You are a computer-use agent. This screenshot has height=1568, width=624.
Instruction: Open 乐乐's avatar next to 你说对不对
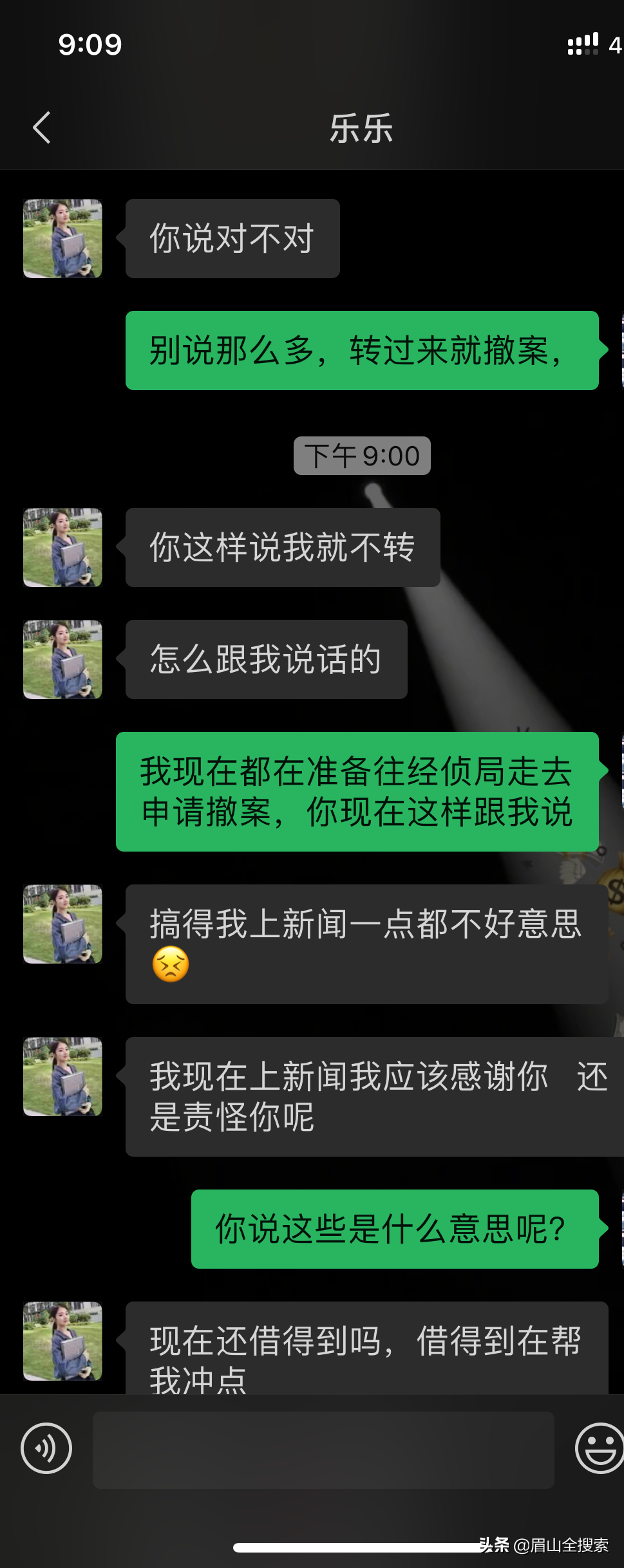tap(62, 239)
